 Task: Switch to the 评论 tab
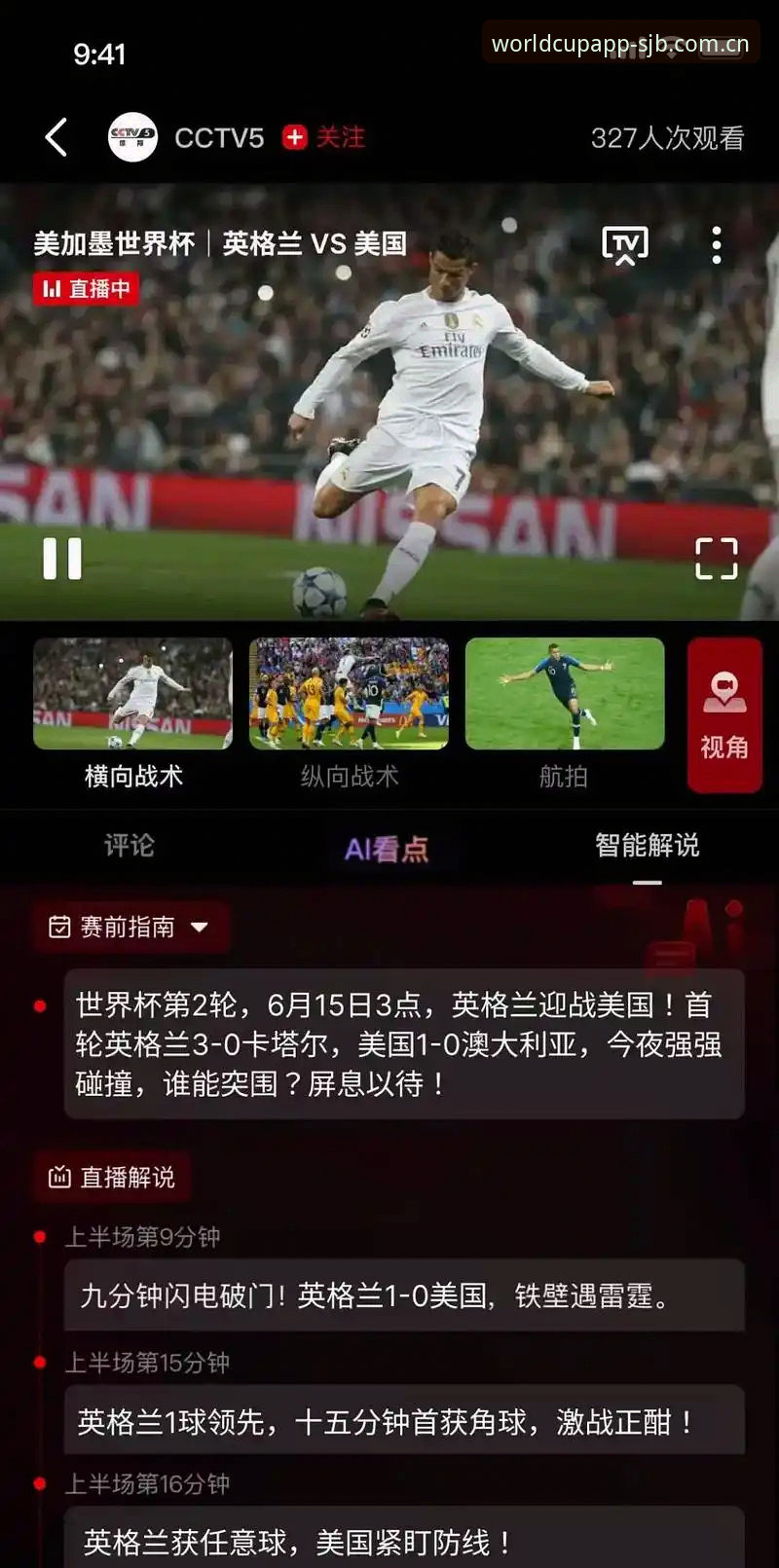coord(130,845)
